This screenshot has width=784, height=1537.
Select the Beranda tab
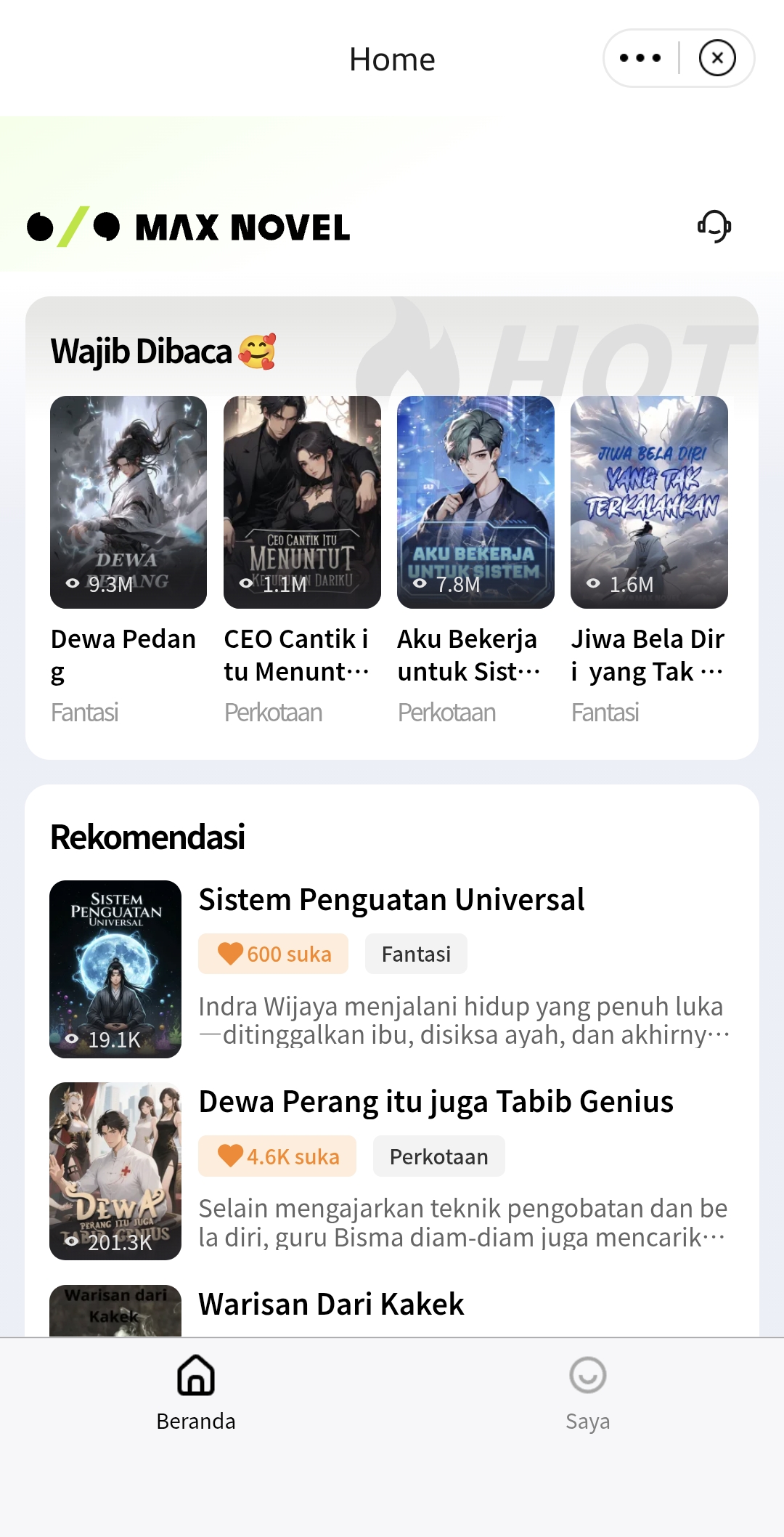pyautogui.click(x=196, y=1395)
